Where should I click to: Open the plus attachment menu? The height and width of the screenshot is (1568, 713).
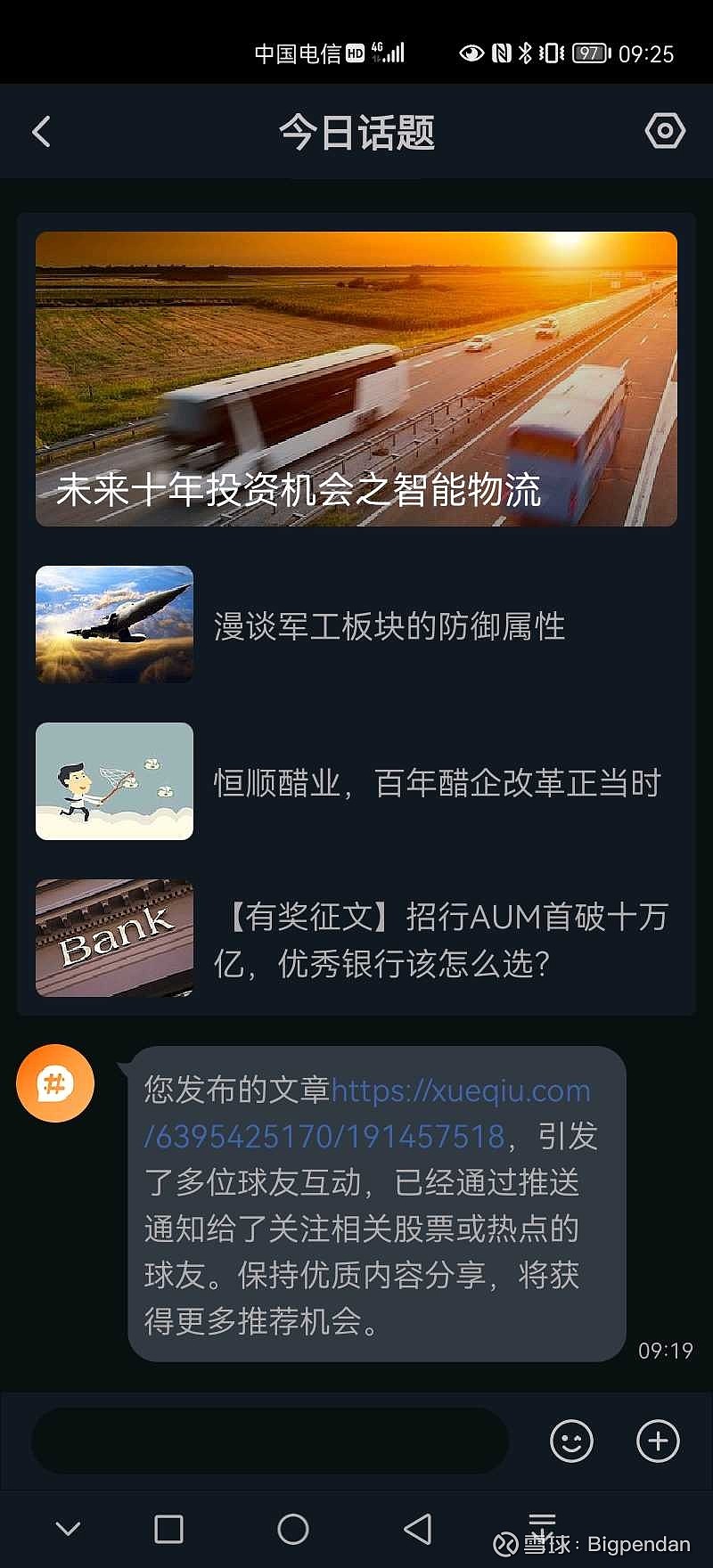[x=658, y=1441]
